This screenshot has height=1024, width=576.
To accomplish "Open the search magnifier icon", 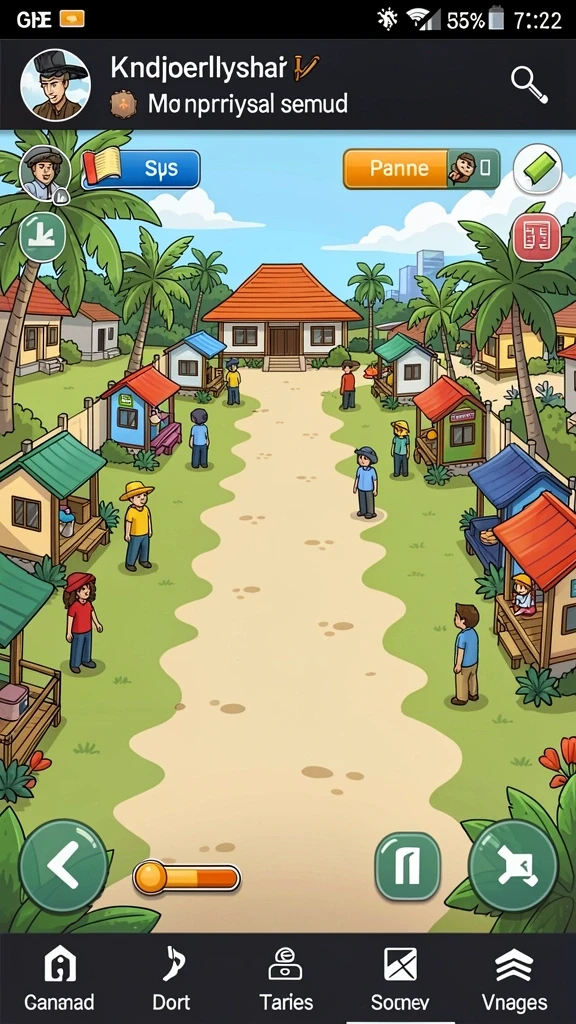I will tap(529, 84).
